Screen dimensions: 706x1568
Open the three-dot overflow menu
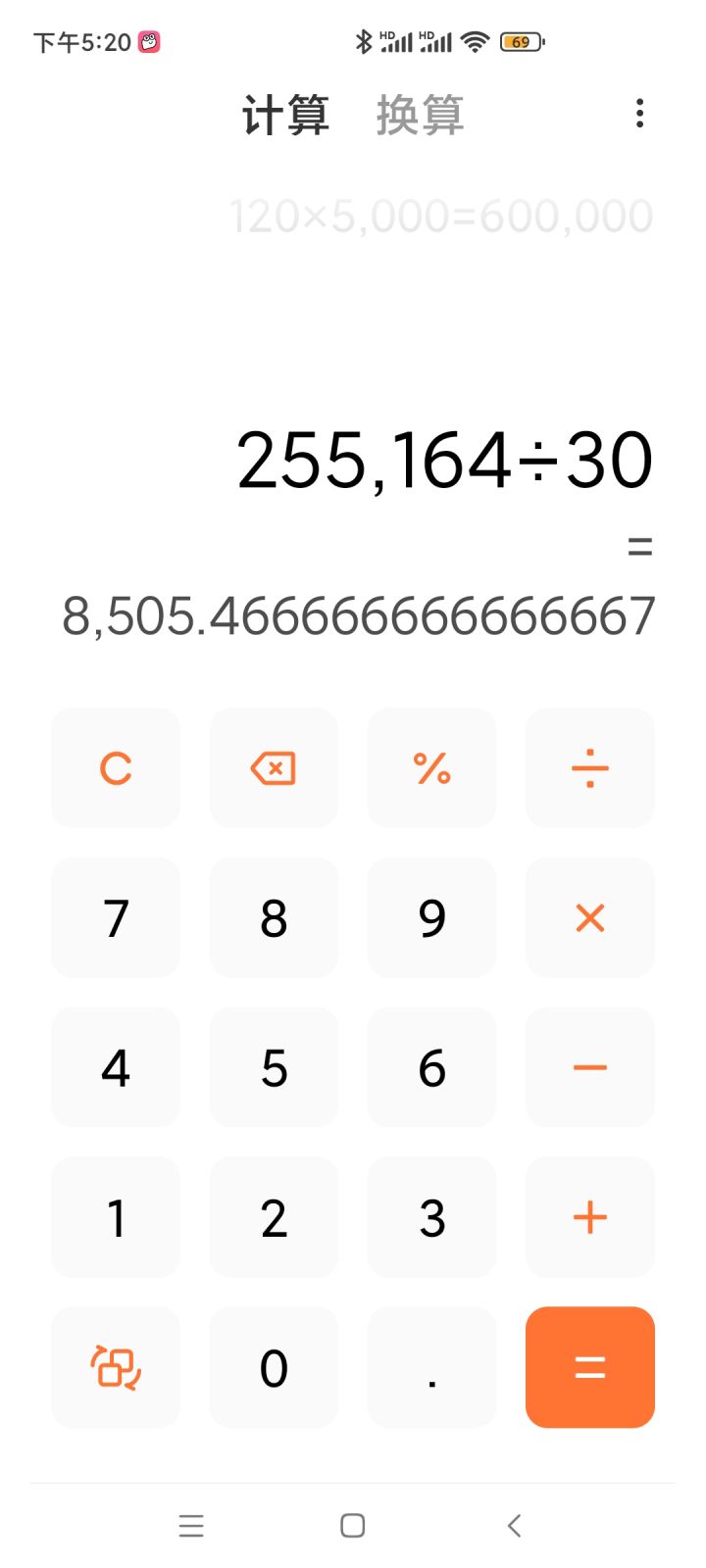639,114
